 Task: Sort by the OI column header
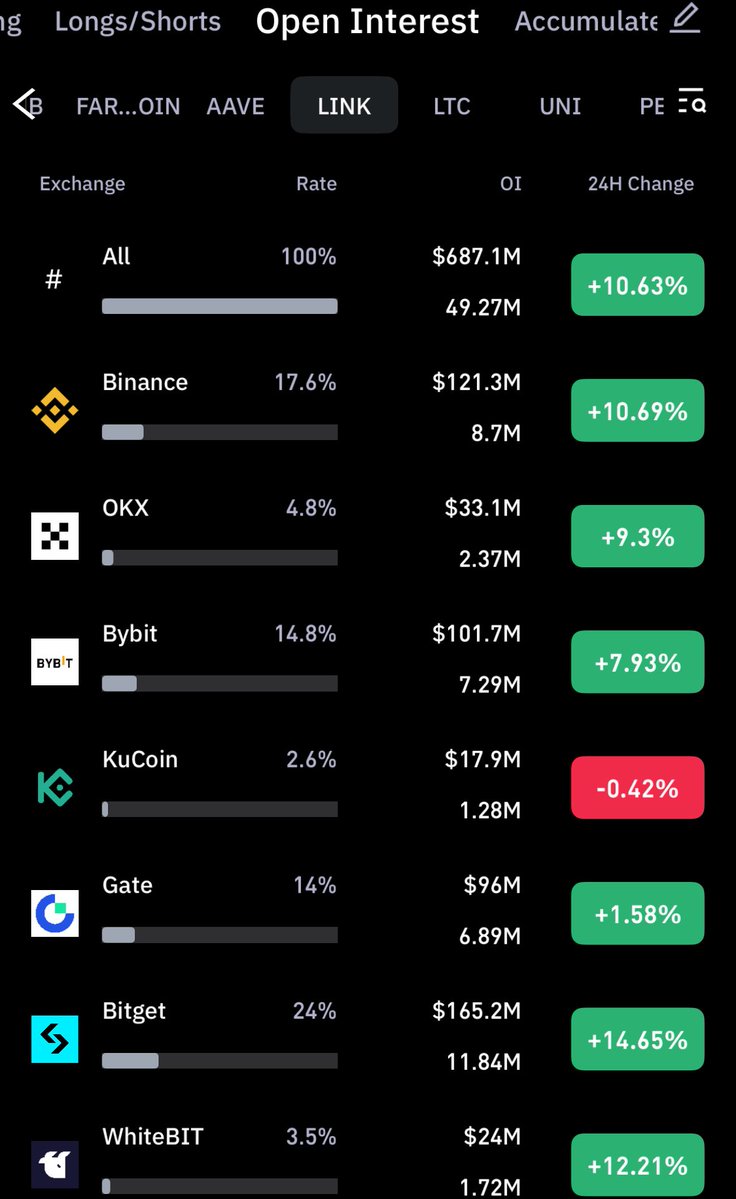[x=511, y=184]
